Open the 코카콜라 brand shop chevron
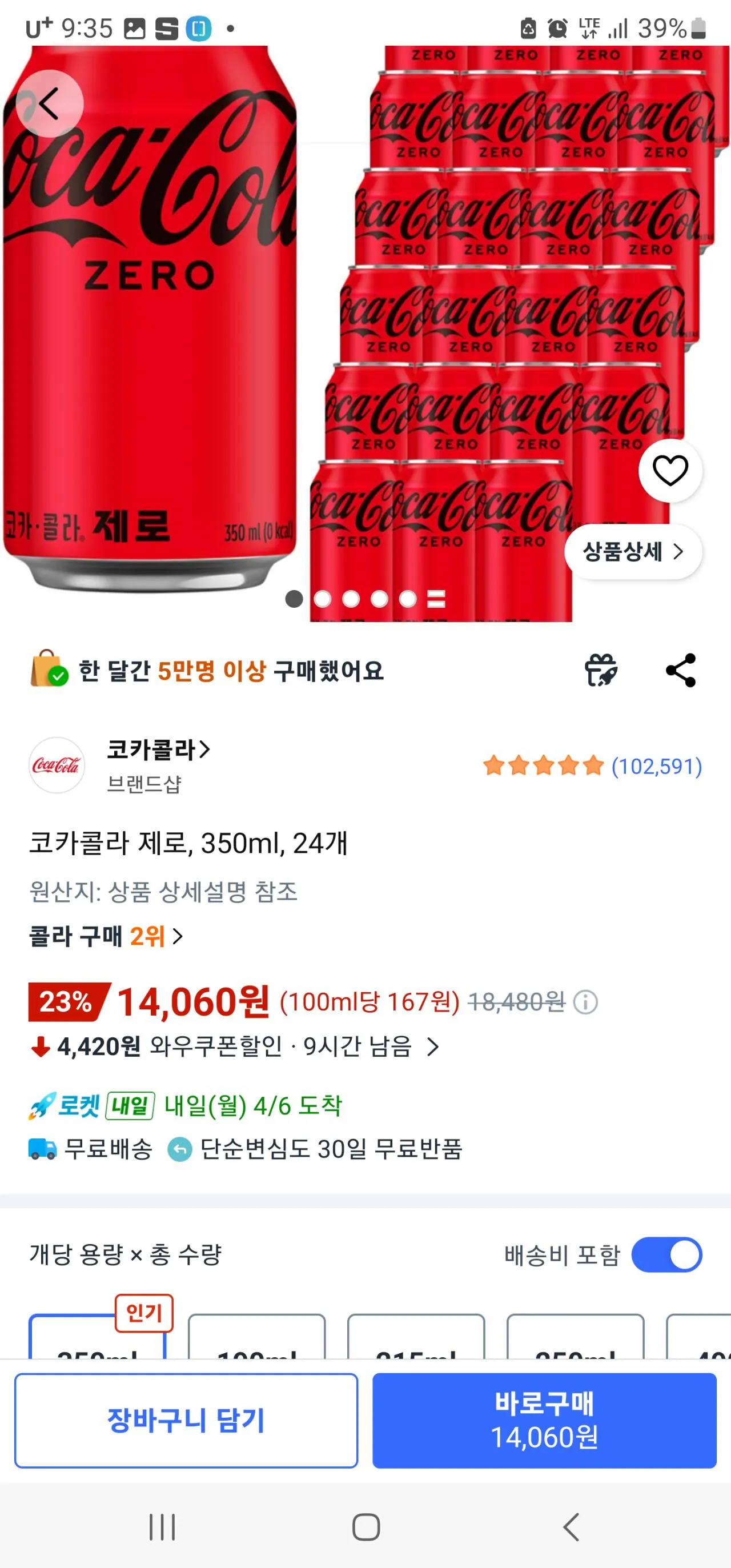 point(207,751)
